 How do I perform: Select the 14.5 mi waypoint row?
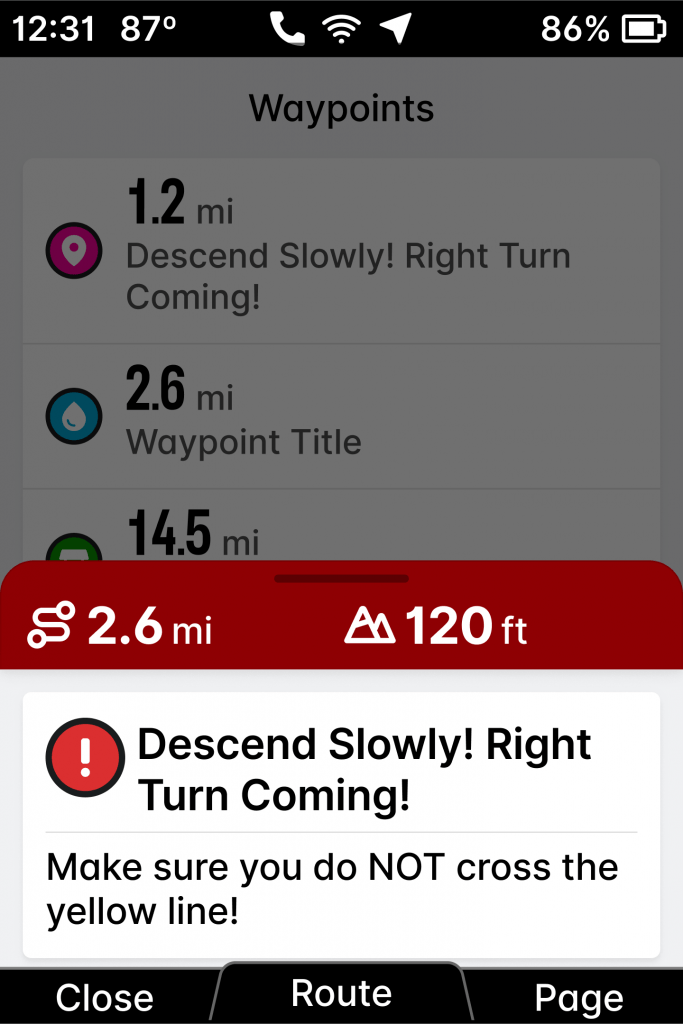click(x=341, y=530)
